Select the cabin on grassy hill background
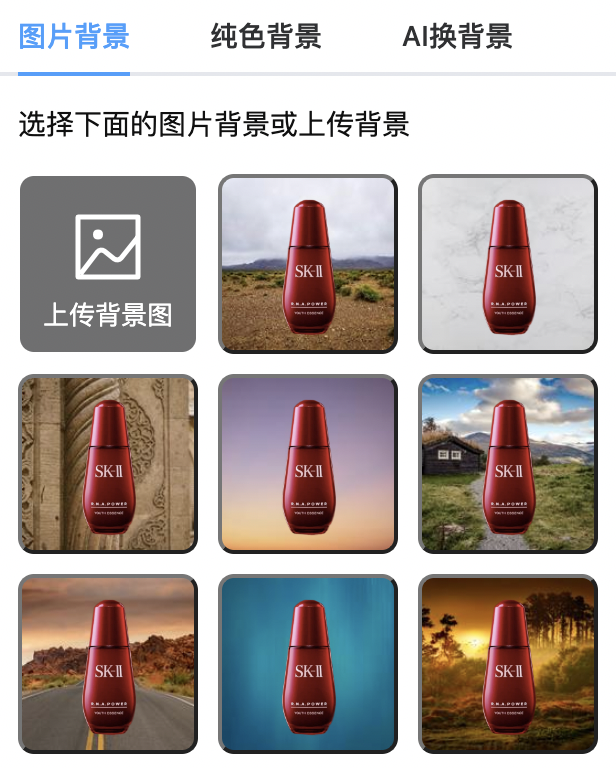Viewport: 616px width, 768px height. point(507,464)
